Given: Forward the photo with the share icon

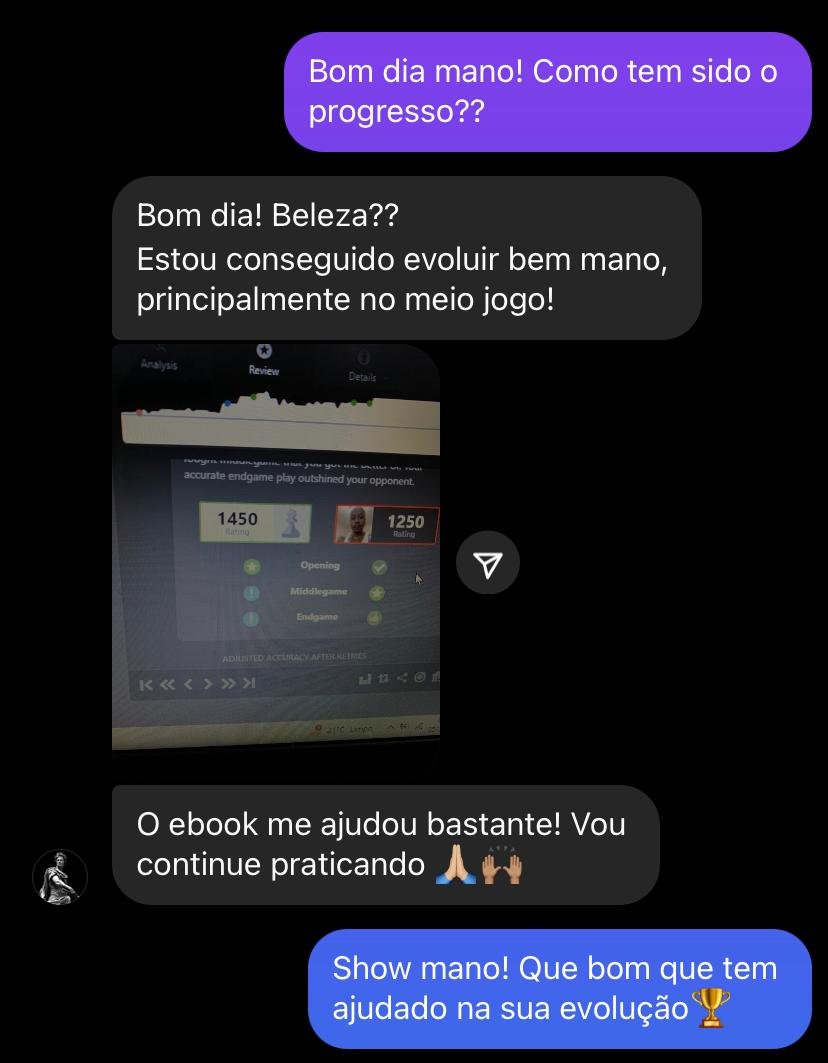Looking at the screenshot, I should [x=488, y=566].
